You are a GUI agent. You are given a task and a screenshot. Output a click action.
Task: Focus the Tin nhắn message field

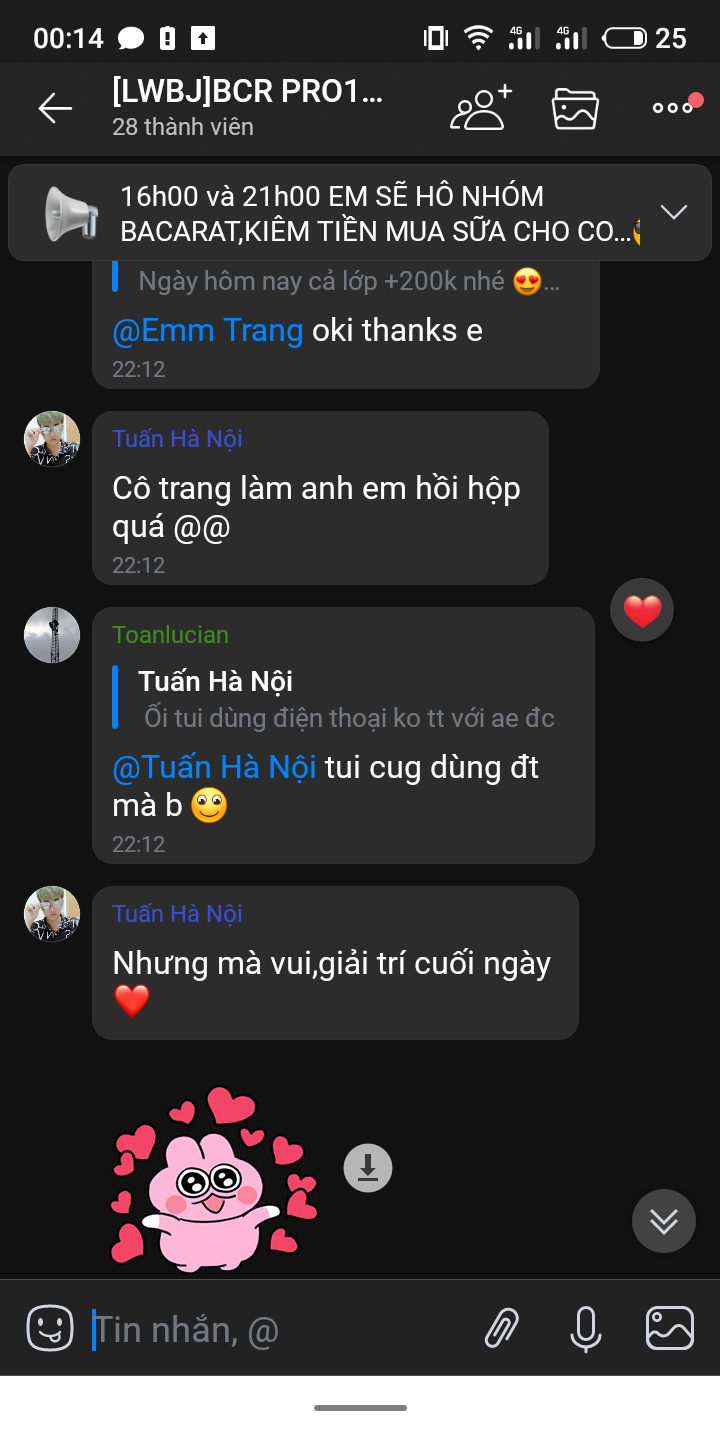[270, 1330]
